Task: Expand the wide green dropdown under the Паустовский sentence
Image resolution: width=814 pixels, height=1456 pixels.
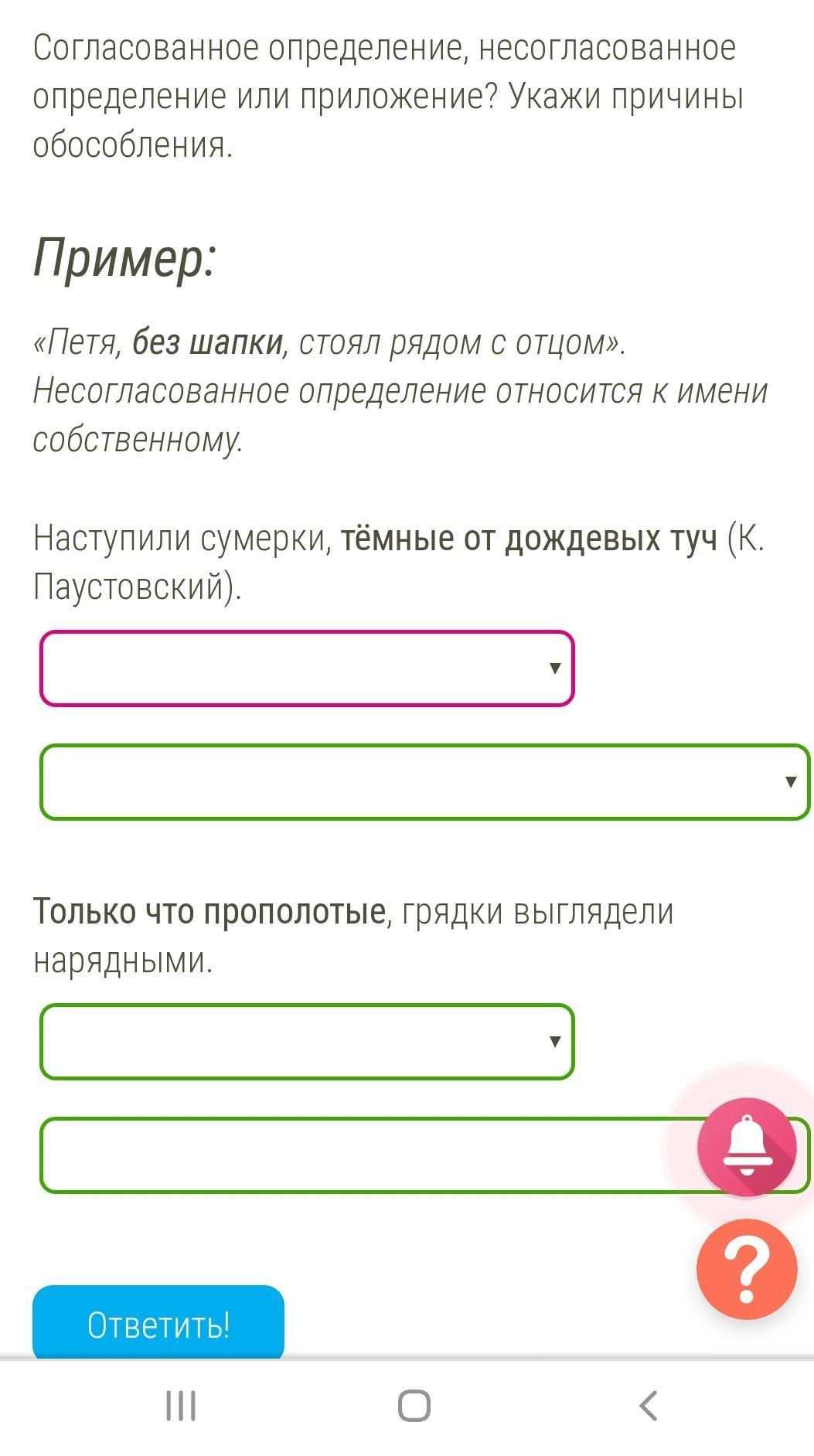Action: (x=424, y=781)
